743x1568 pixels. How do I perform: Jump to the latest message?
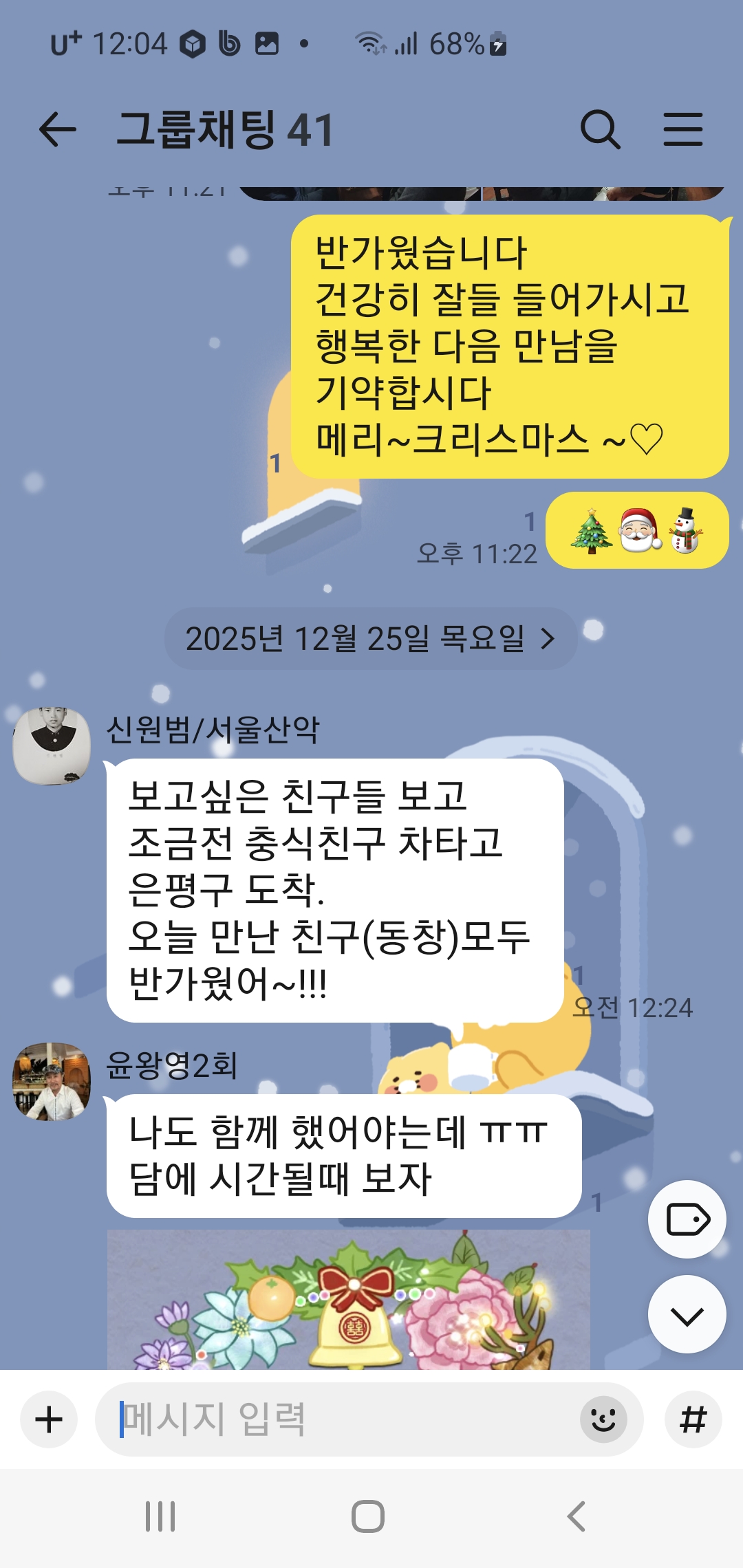(x=687, y=1315)
